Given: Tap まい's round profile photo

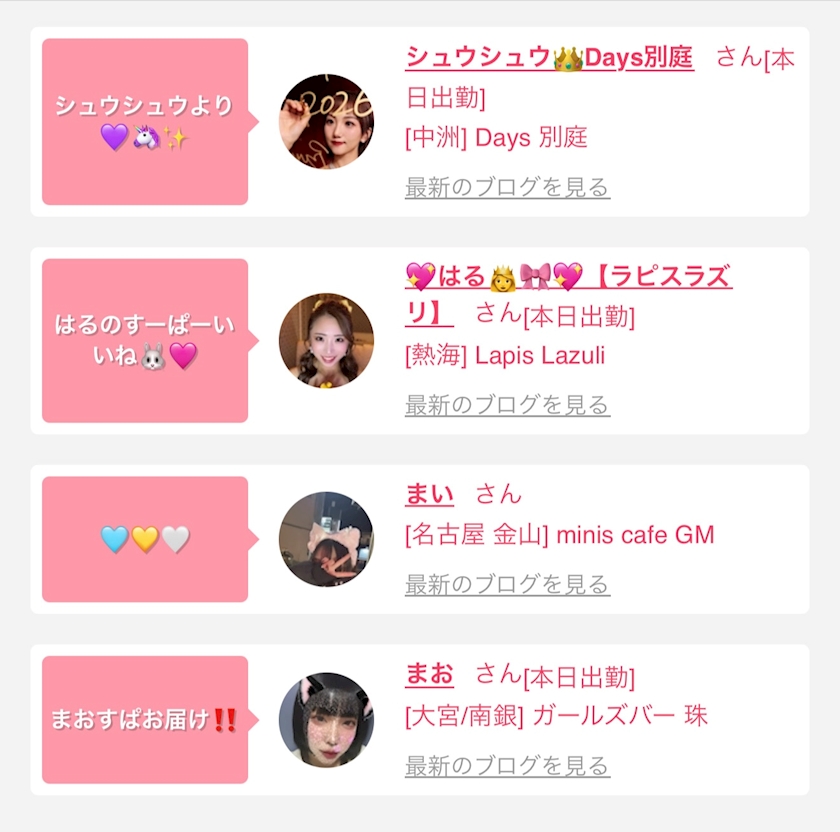Looking at the screenshot, I should [x=326, y=539].
